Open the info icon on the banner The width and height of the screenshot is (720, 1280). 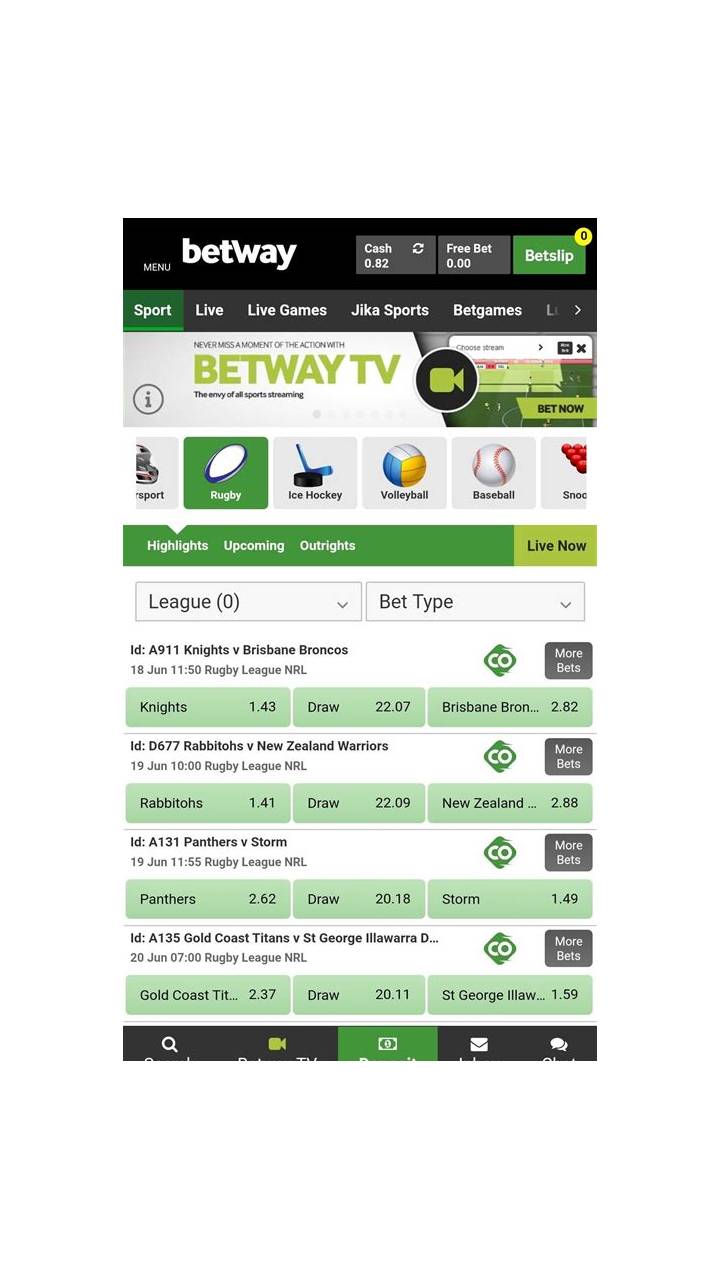[x=148, y=400]
